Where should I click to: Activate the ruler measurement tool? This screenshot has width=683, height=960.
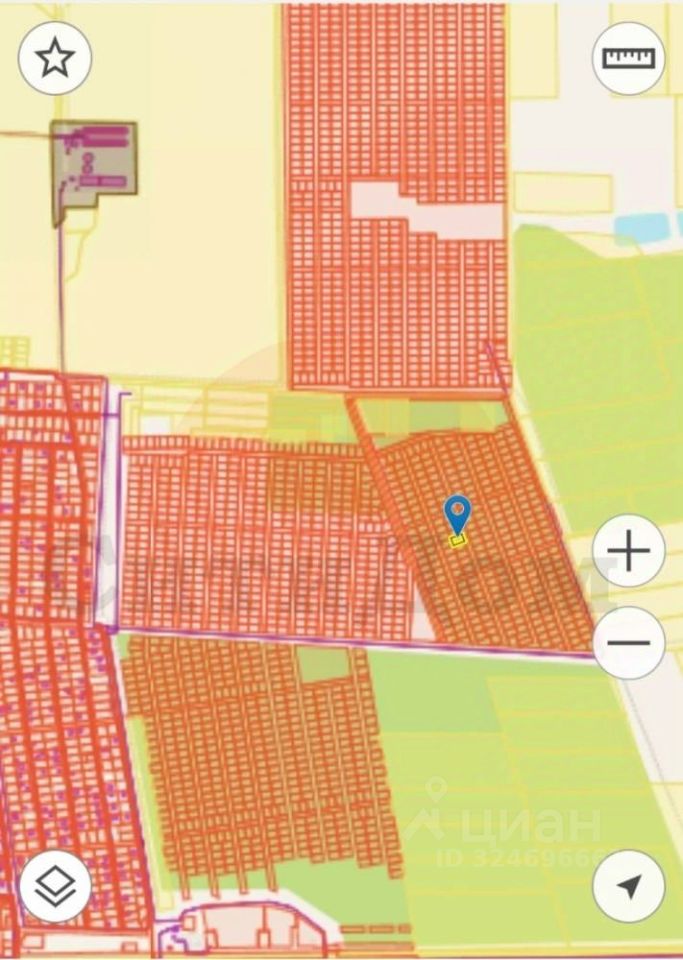tap(629, 58)
